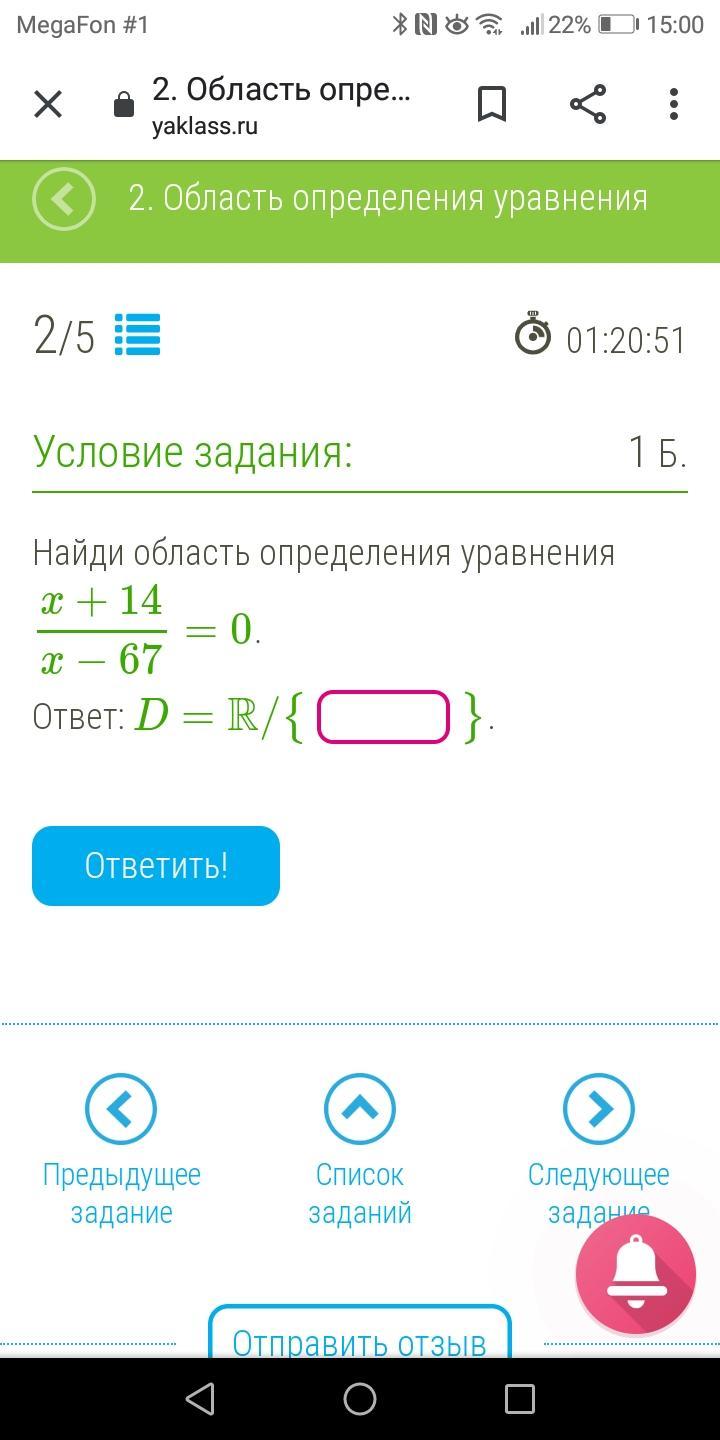Tap Отправить отзыв button
The image size is (720, 1440).
point(360,1334)
